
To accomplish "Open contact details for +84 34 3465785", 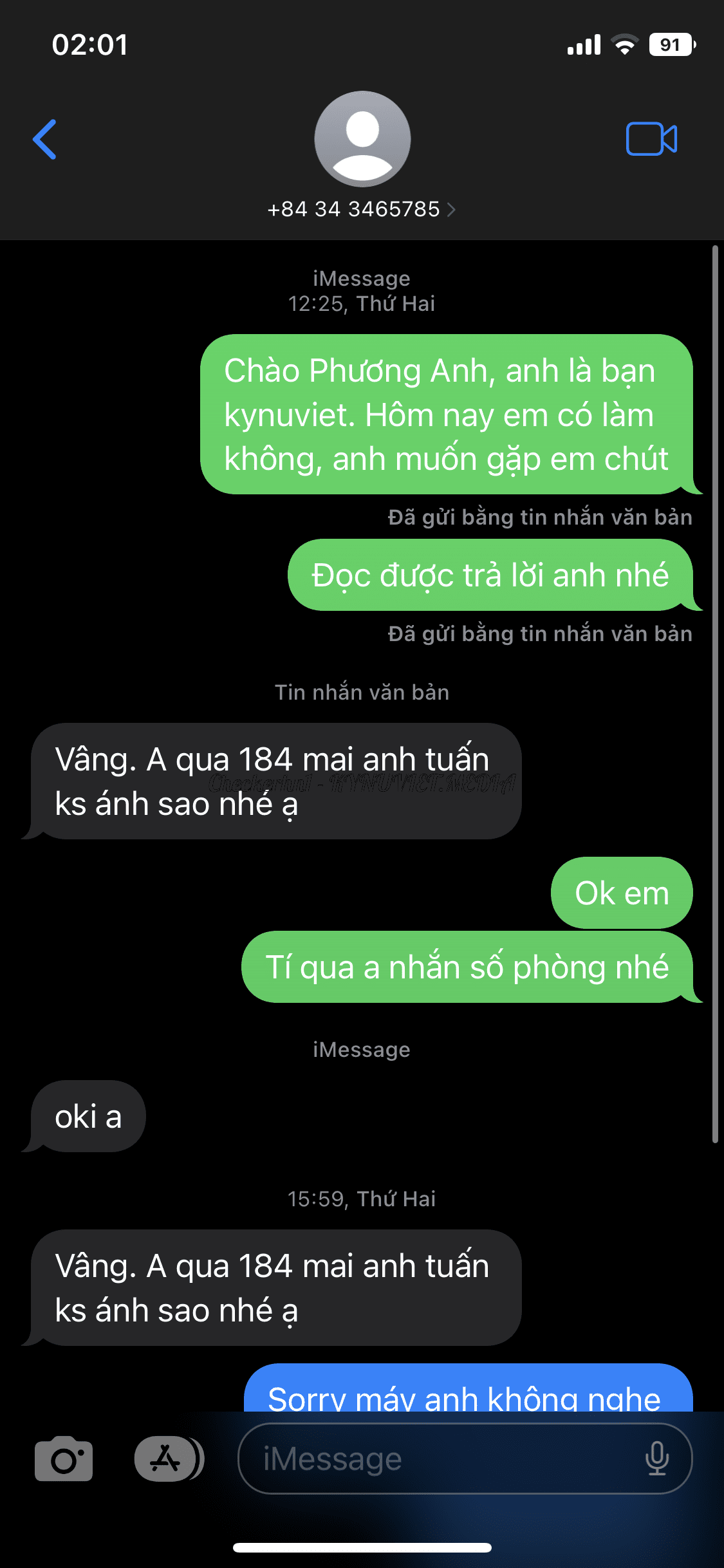I will (362, 209).
